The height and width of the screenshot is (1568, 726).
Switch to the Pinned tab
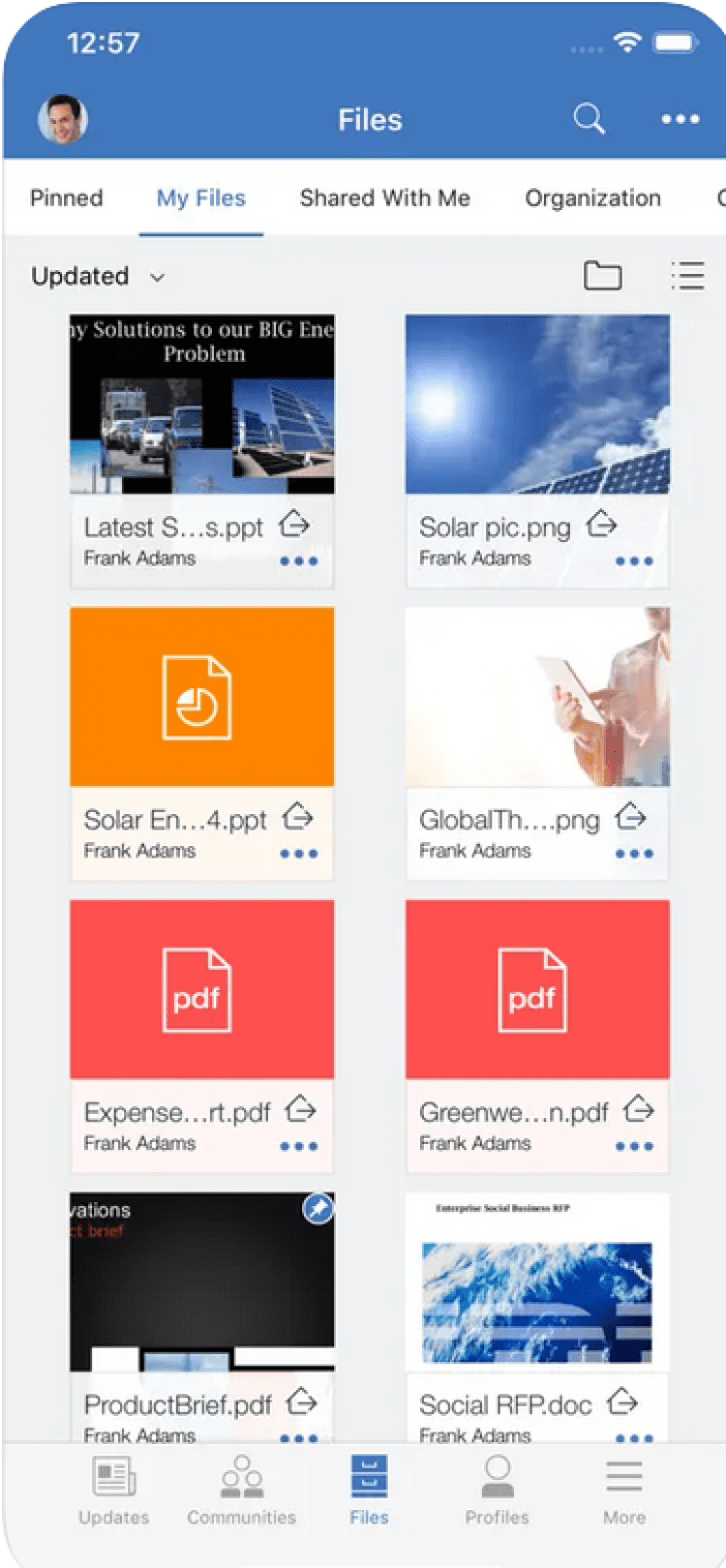pyautogui.click(x=66, y=198)
